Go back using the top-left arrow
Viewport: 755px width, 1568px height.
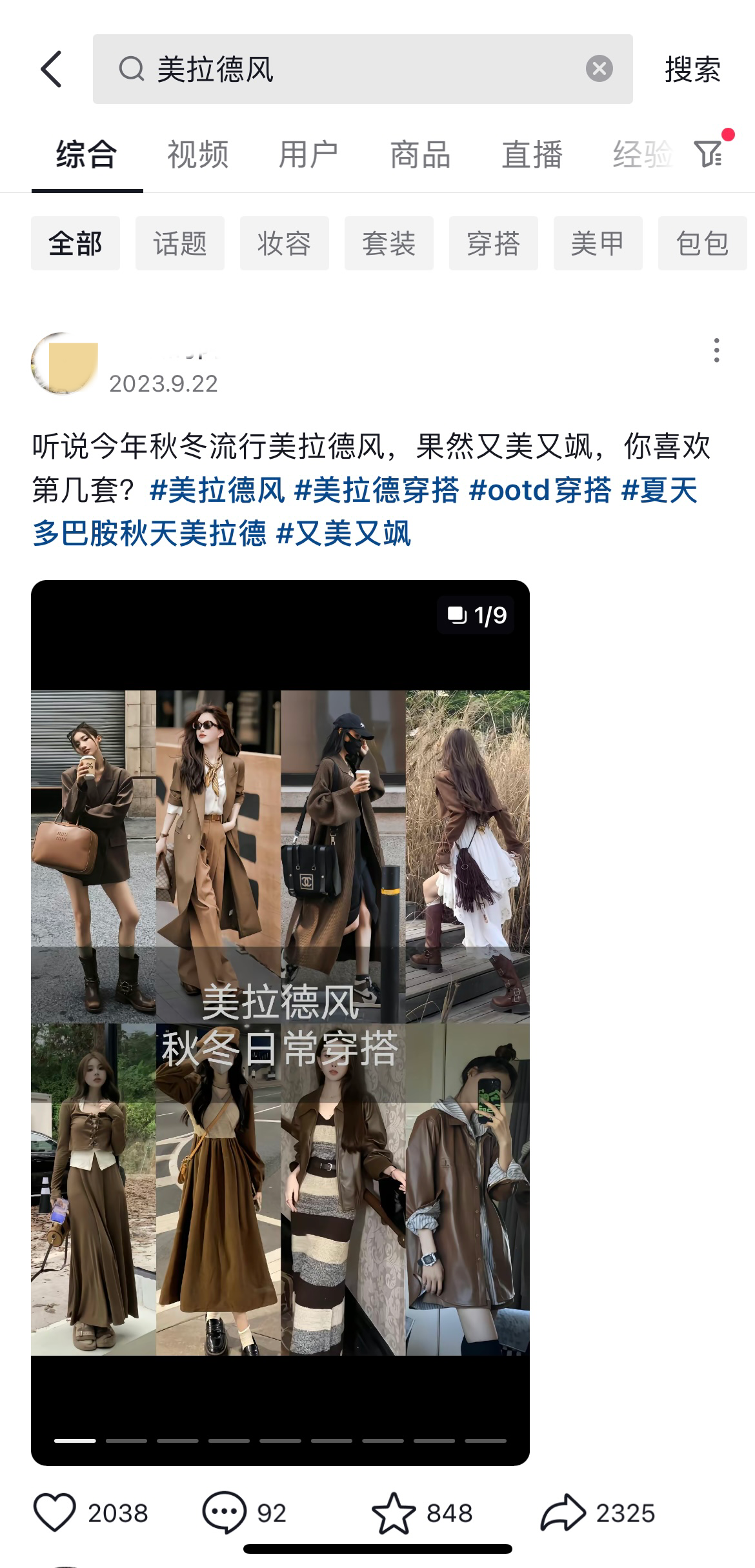(52, 69)
